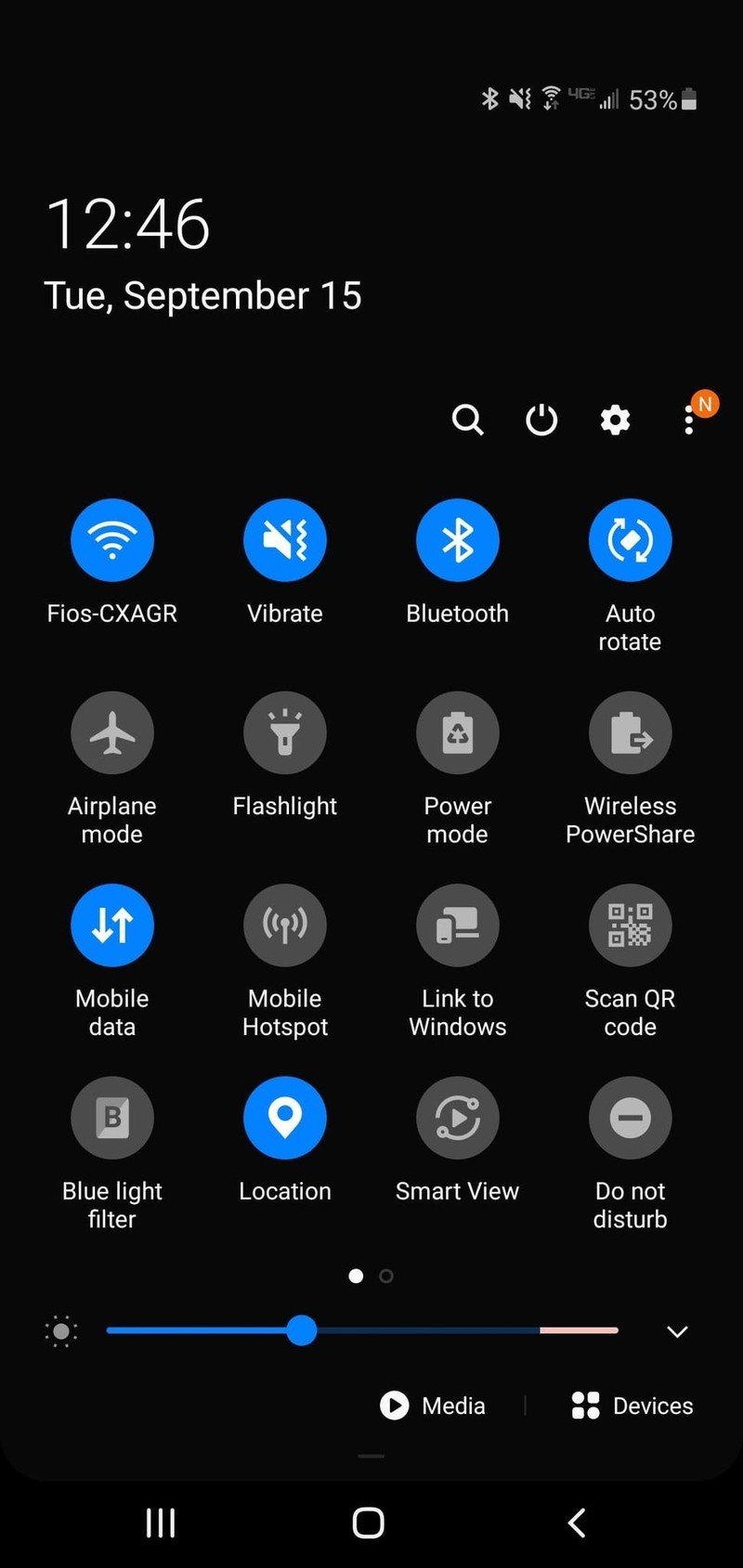Toggle the Vibrate sound mode

pos(285,540)
